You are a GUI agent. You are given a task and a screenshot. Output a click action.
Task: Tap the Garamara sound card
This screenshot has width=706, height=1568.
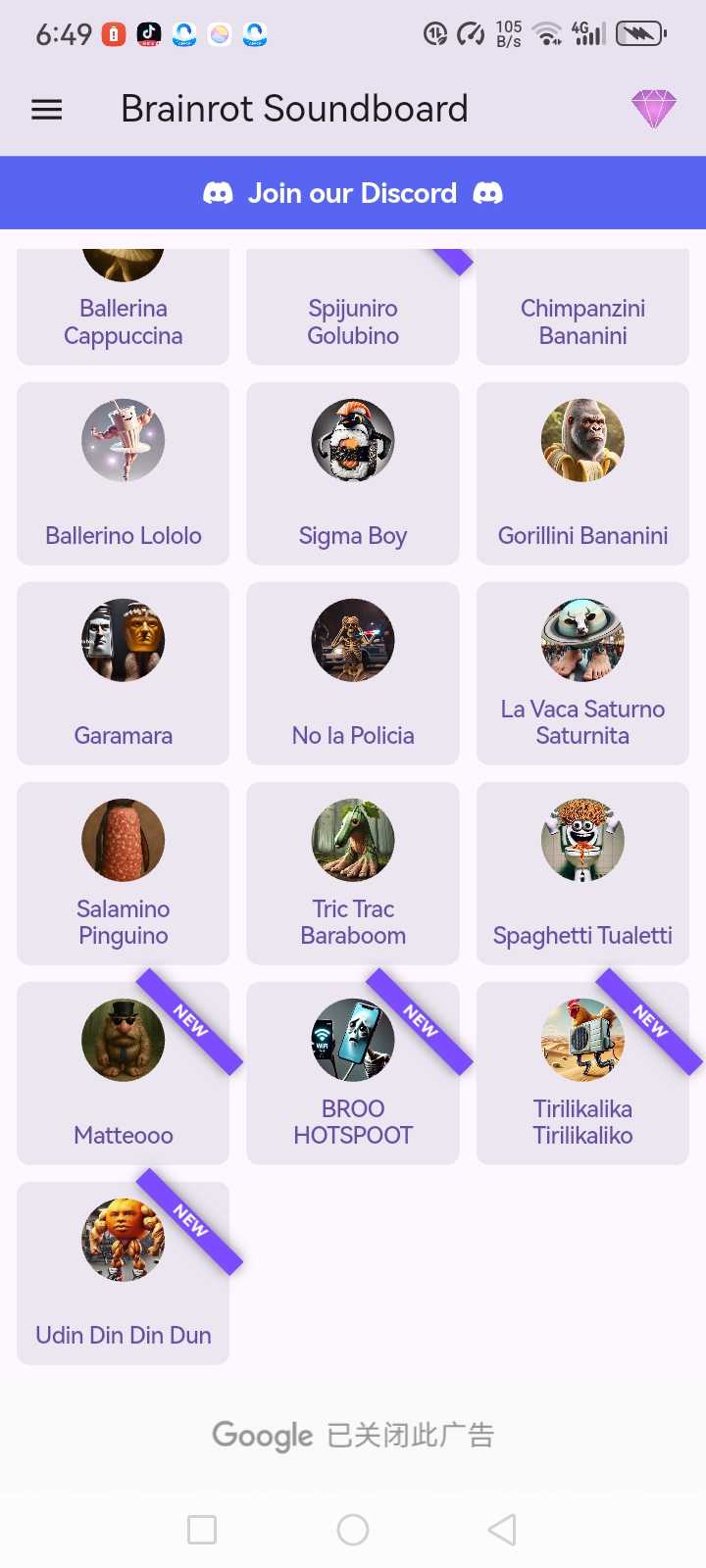click(124, 673)
